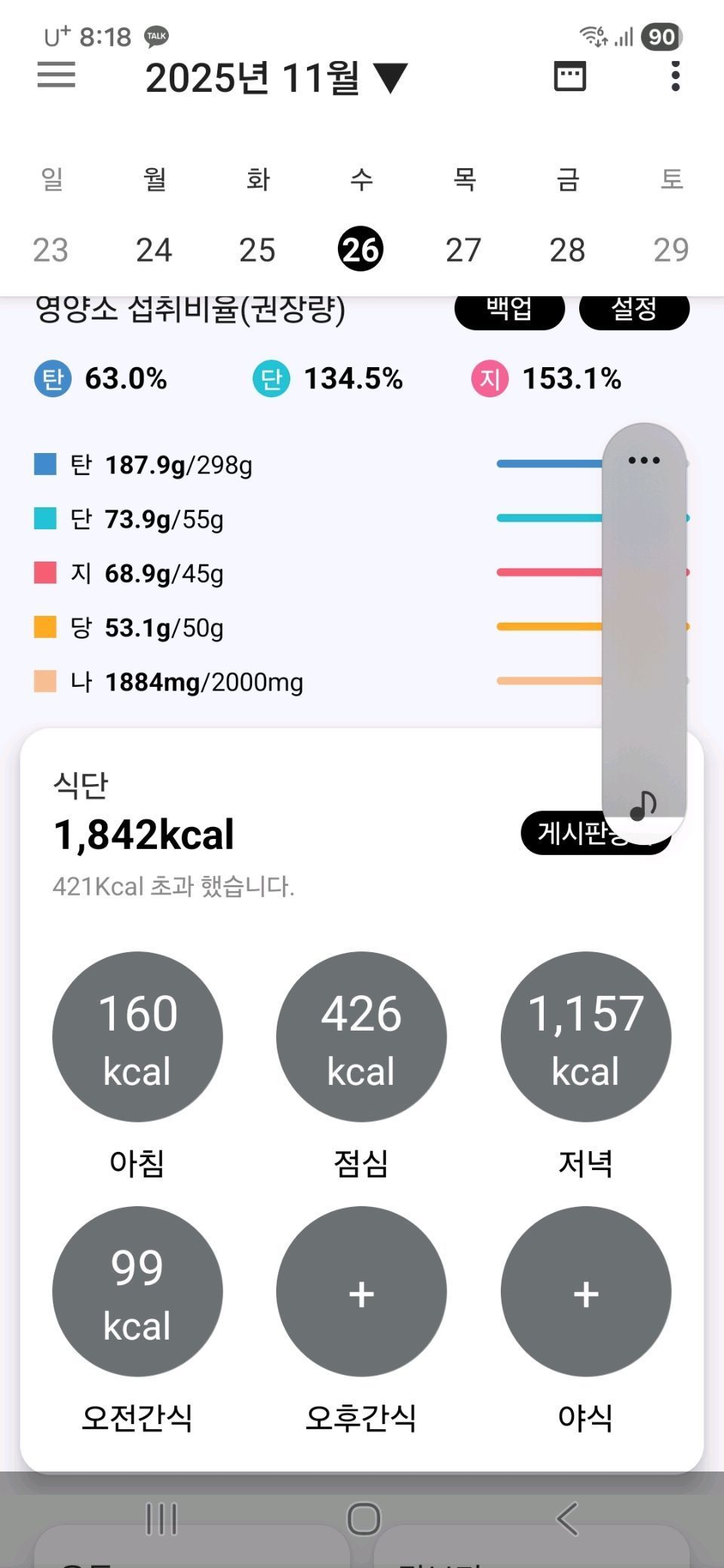The height and width of the screenshot is (1568, 724).
Task: Select date 28 in the week strip
Action: [x=567, y=250]
